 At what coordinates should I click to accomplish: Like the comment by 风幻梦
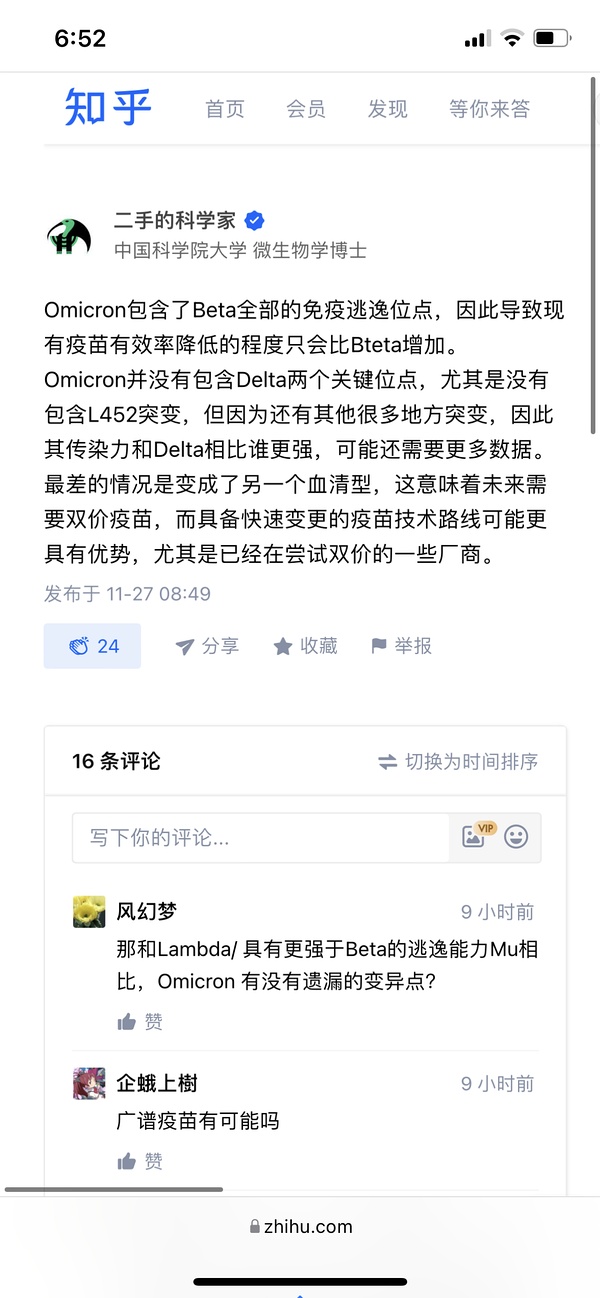tap(140, 1021)
